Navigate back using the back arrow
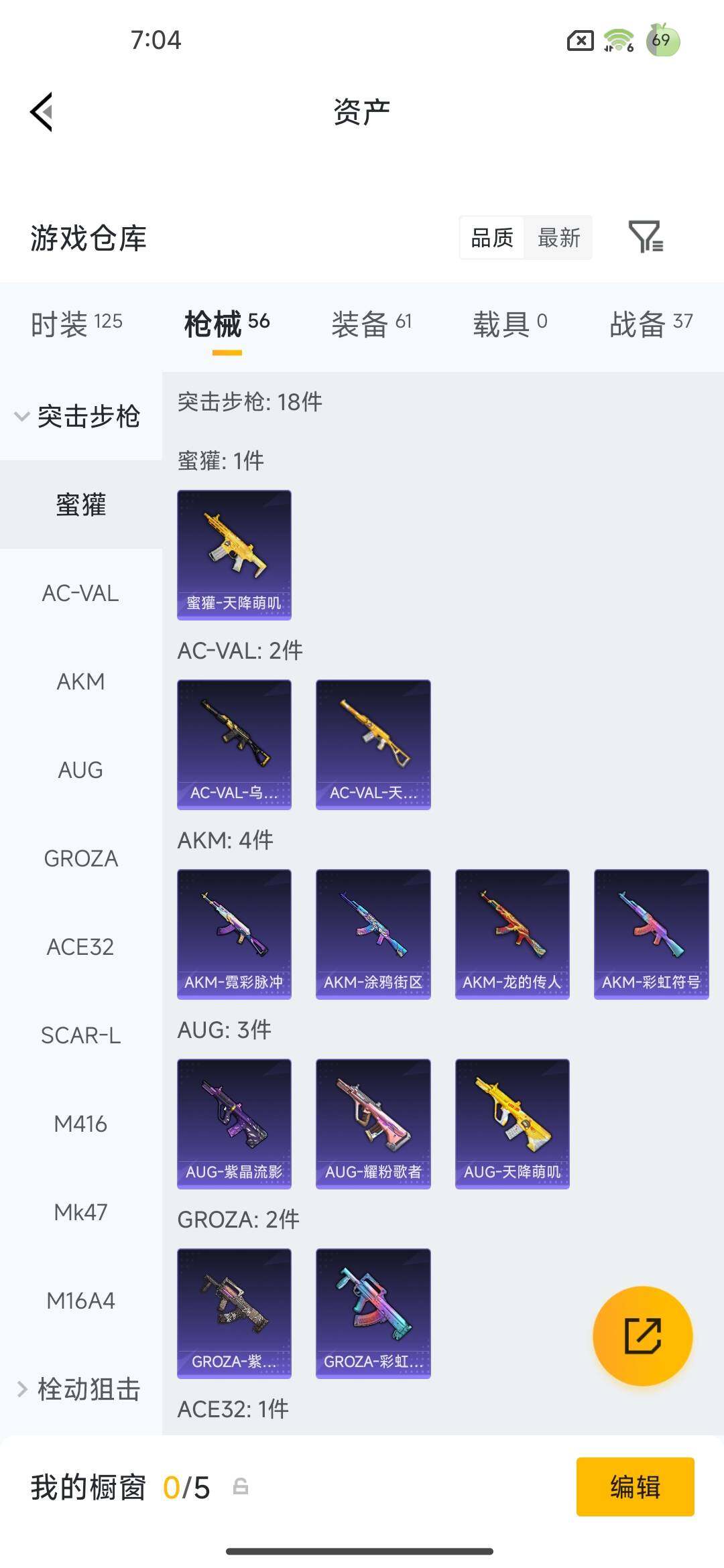 point(40,111)
